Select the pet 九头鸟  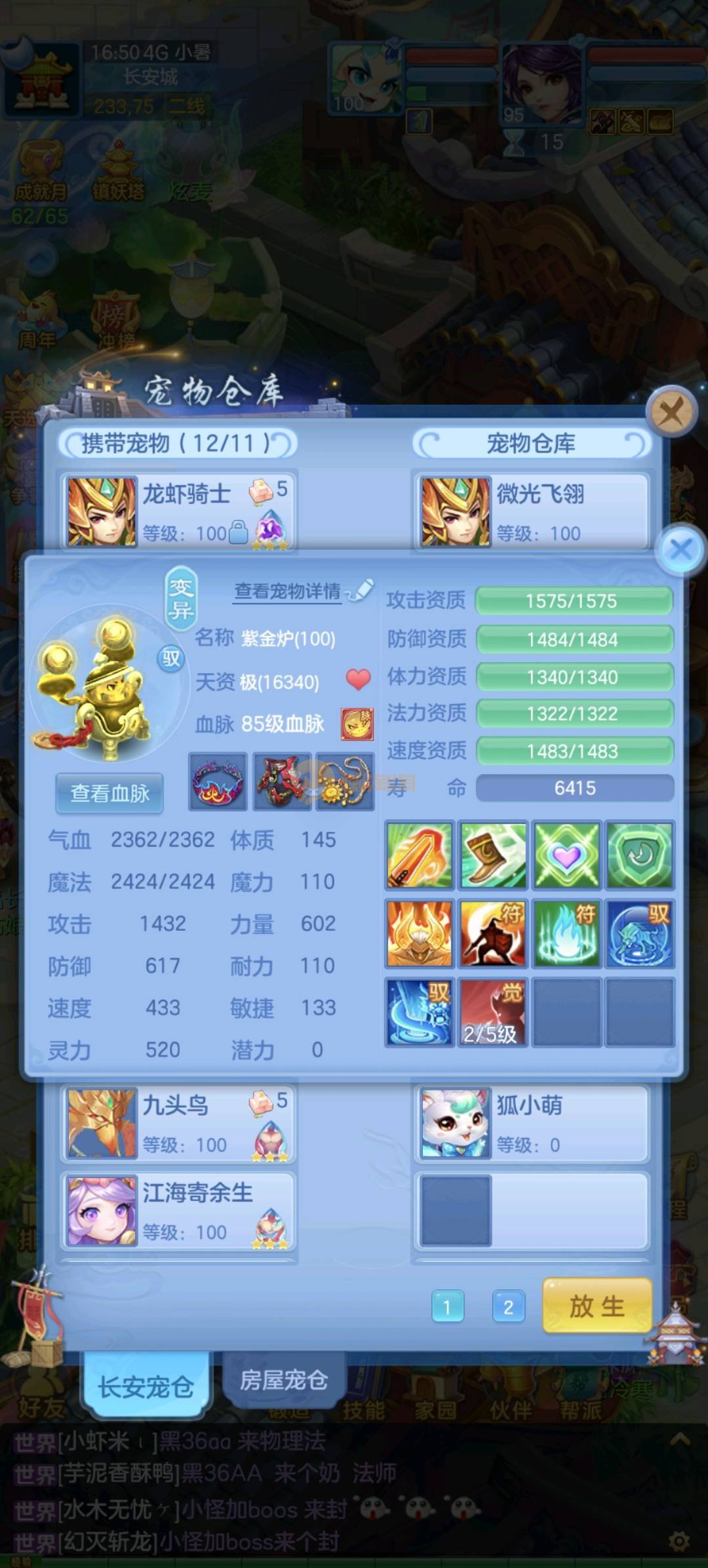coord(178,1123)
